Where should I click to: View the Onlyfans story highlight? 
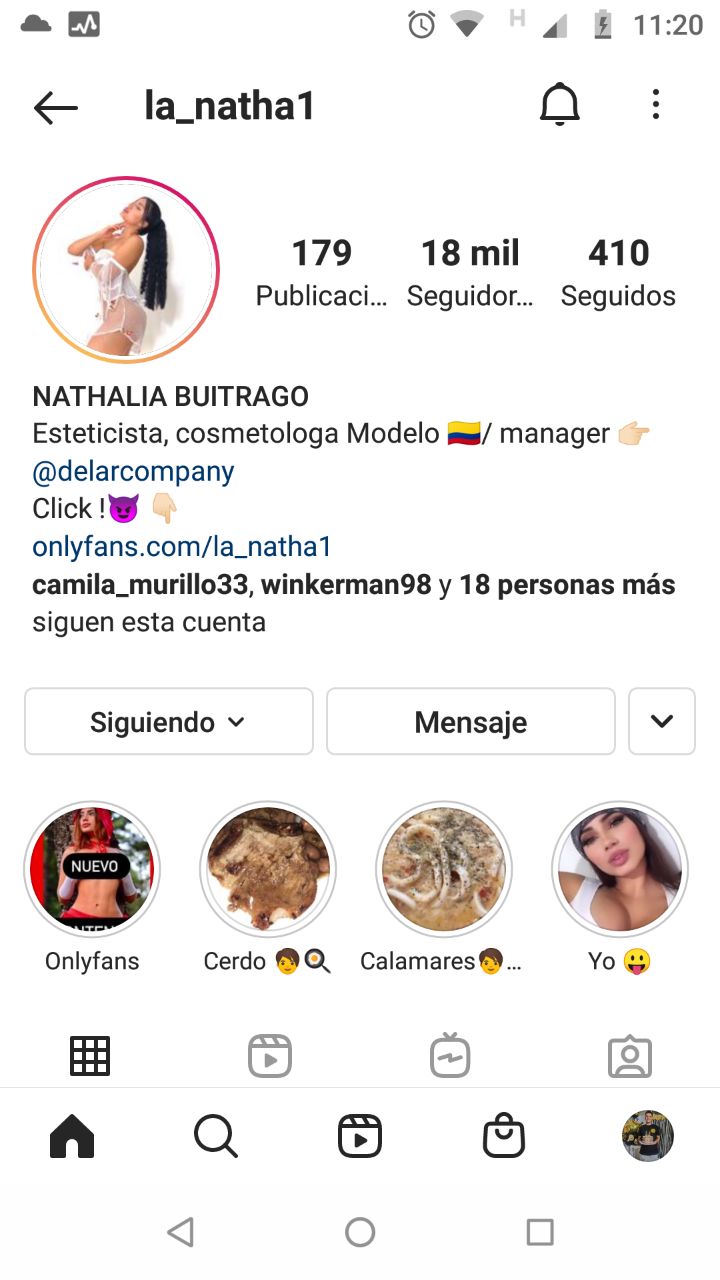point(92,869)
